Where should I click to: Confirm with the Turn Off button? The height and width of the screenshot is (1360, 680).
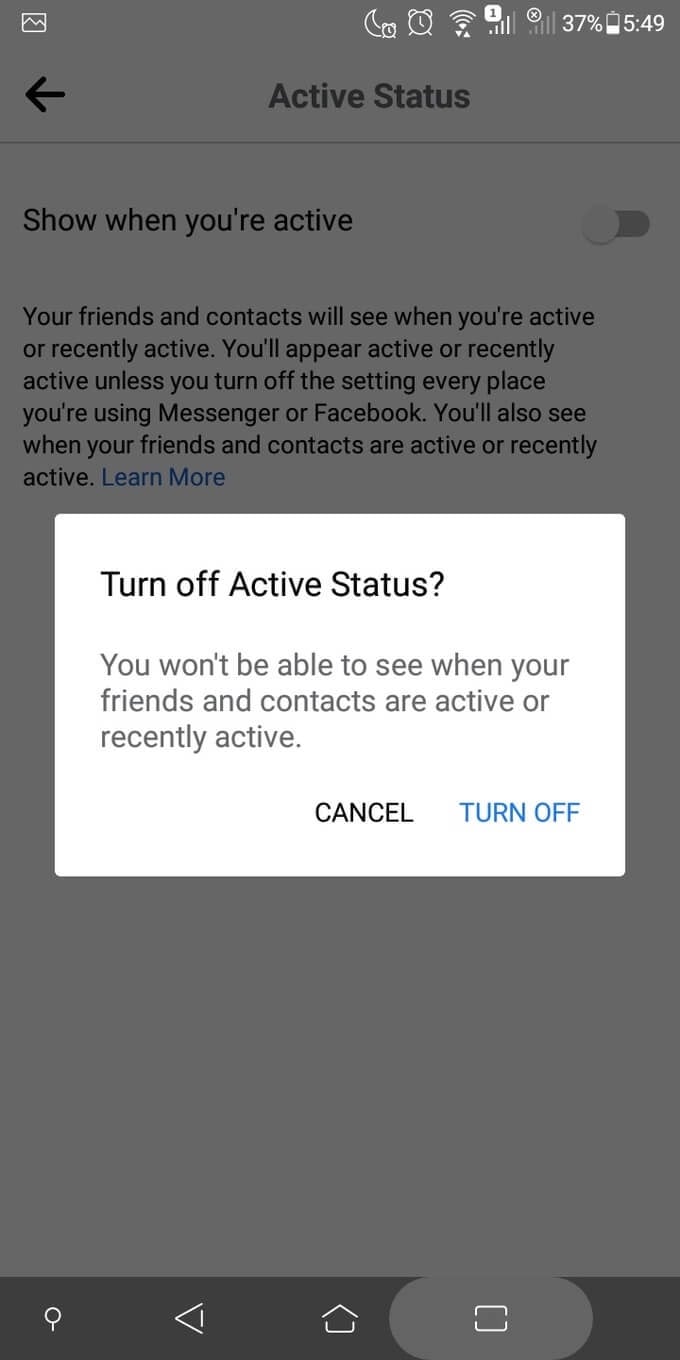(x=519, y=812)
